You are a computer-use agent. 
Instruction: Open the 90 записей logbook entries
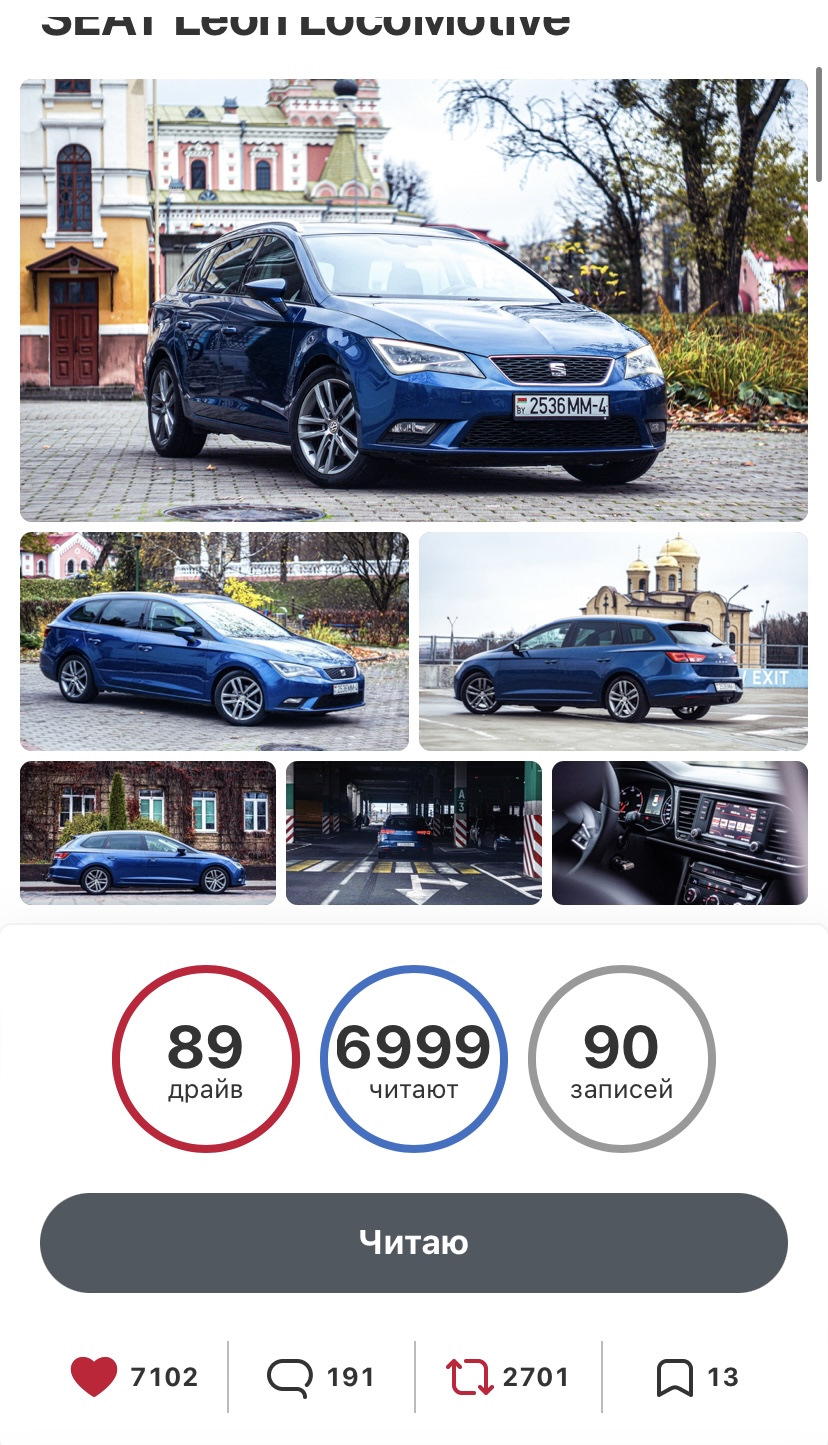[x=621, y=1058]
